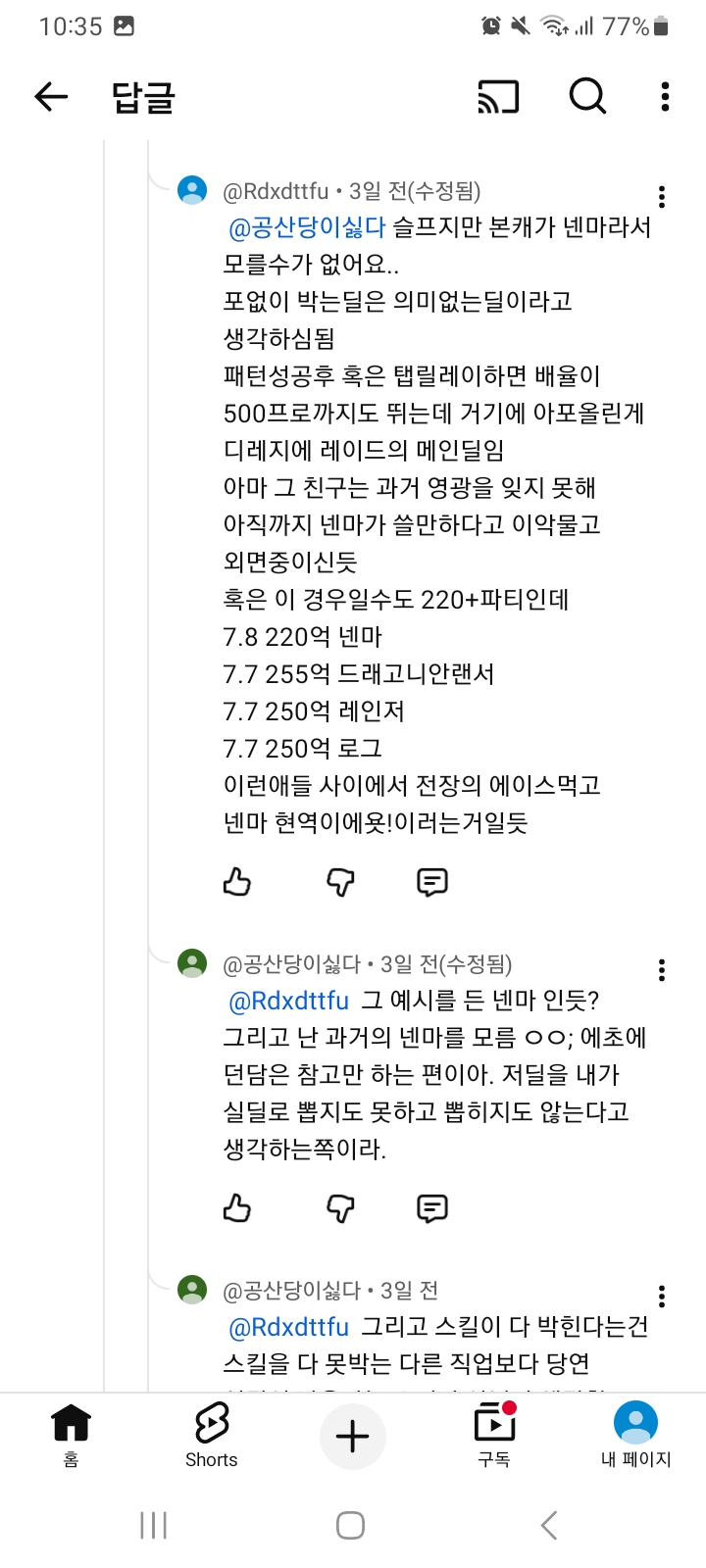Screen dimensions: 706x1568
Task: Open the cast to device icon
Action: [x=497, y=96]
